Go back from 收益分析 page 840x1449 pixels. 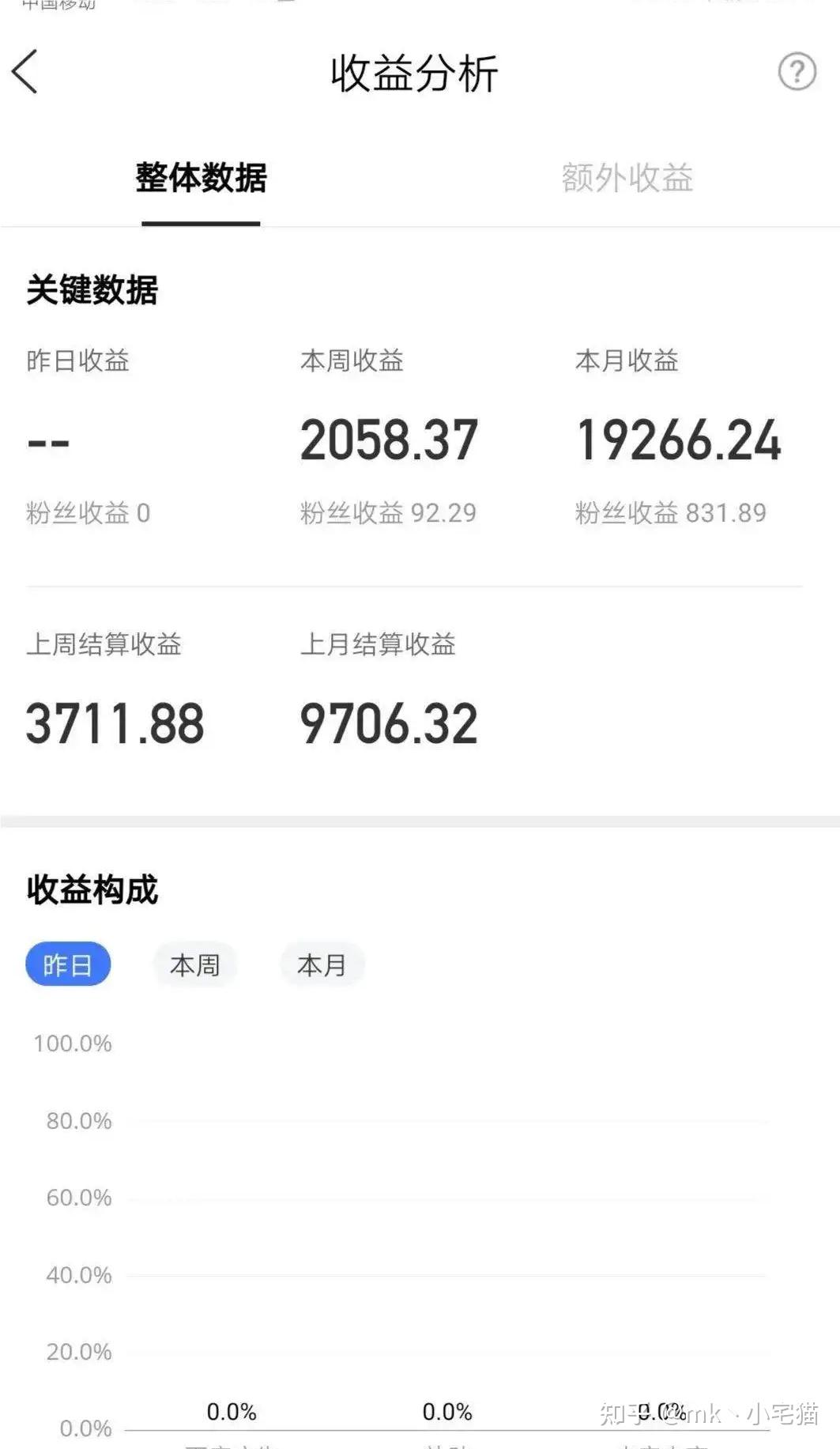25,72
